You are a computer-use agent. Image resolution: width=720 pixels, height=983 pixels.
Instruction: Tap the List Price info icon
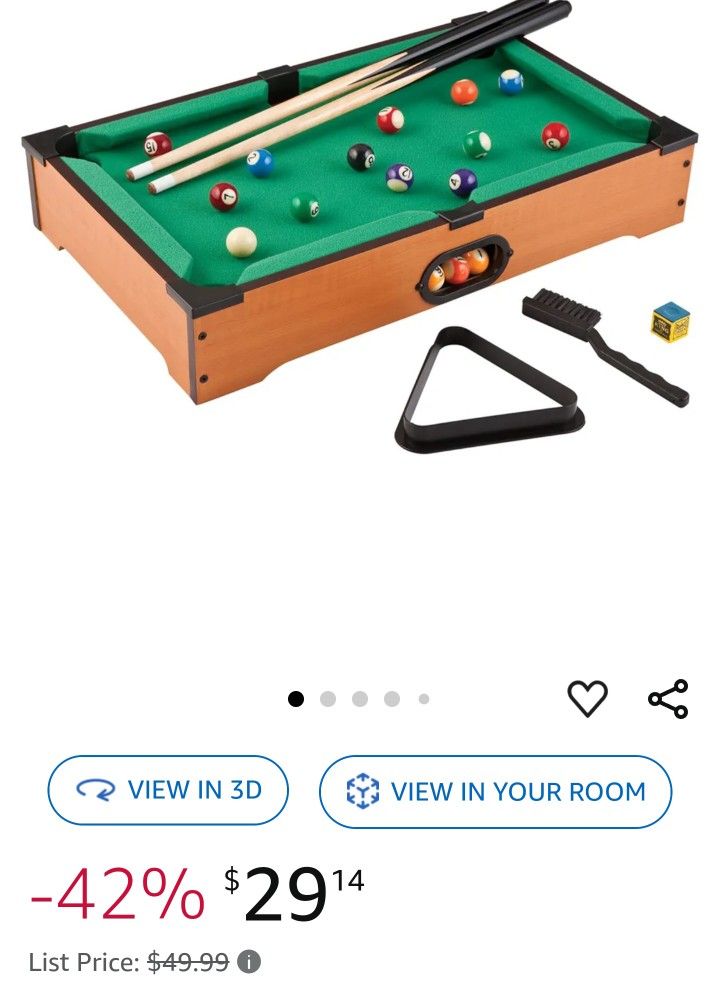pos(249,961)
